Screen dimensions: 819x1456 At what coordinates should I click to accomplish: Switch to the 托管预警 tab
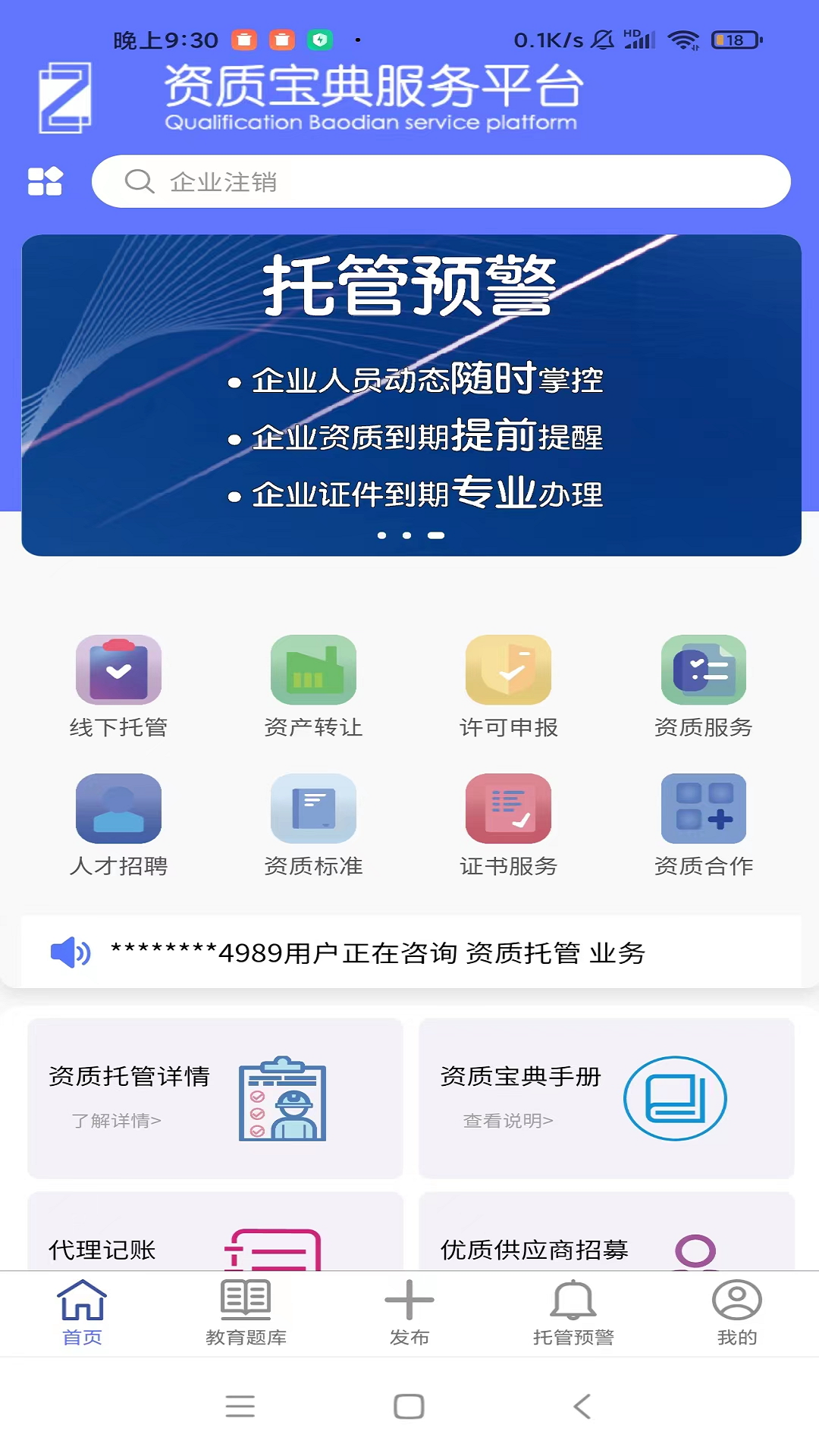tap(573, 1313)
